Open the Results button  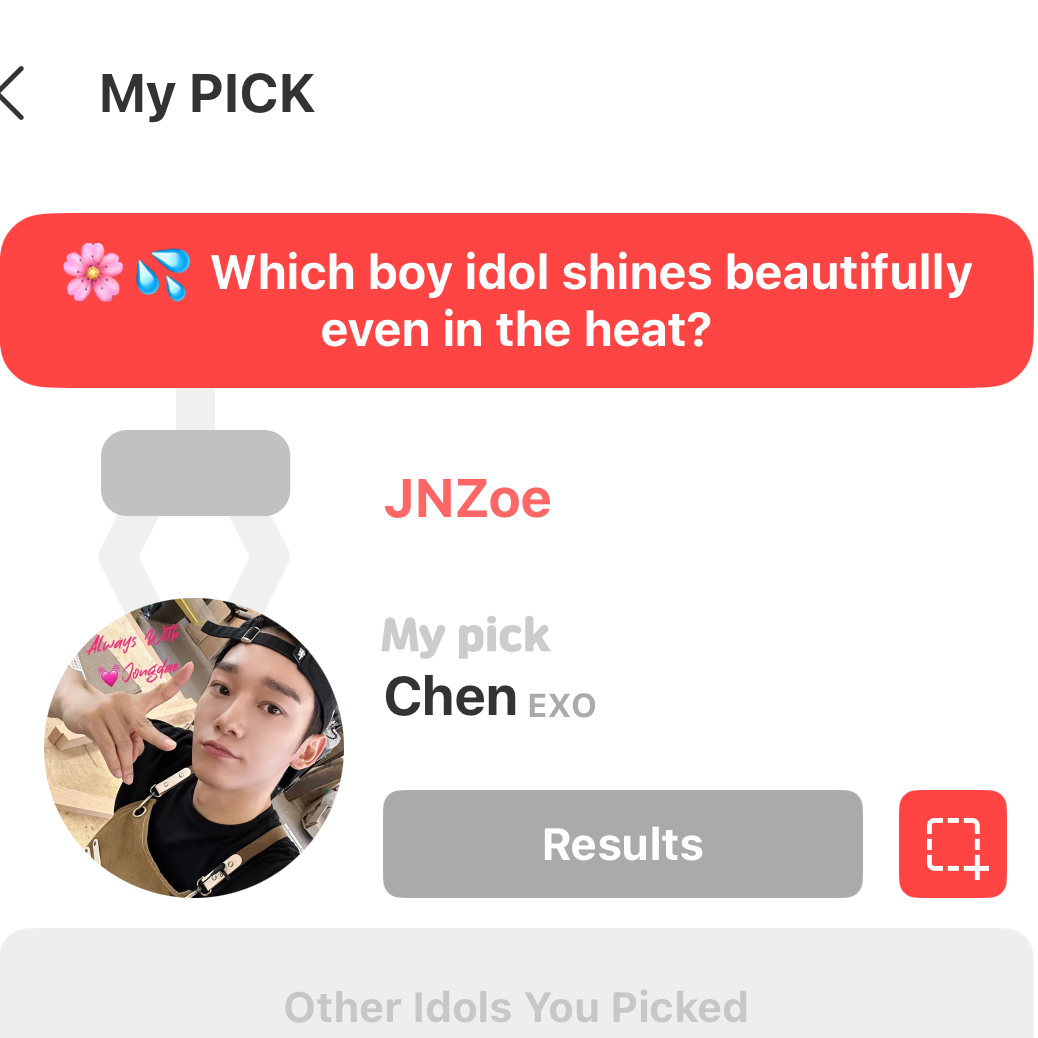pyautogui.click(x=622, y=844)
